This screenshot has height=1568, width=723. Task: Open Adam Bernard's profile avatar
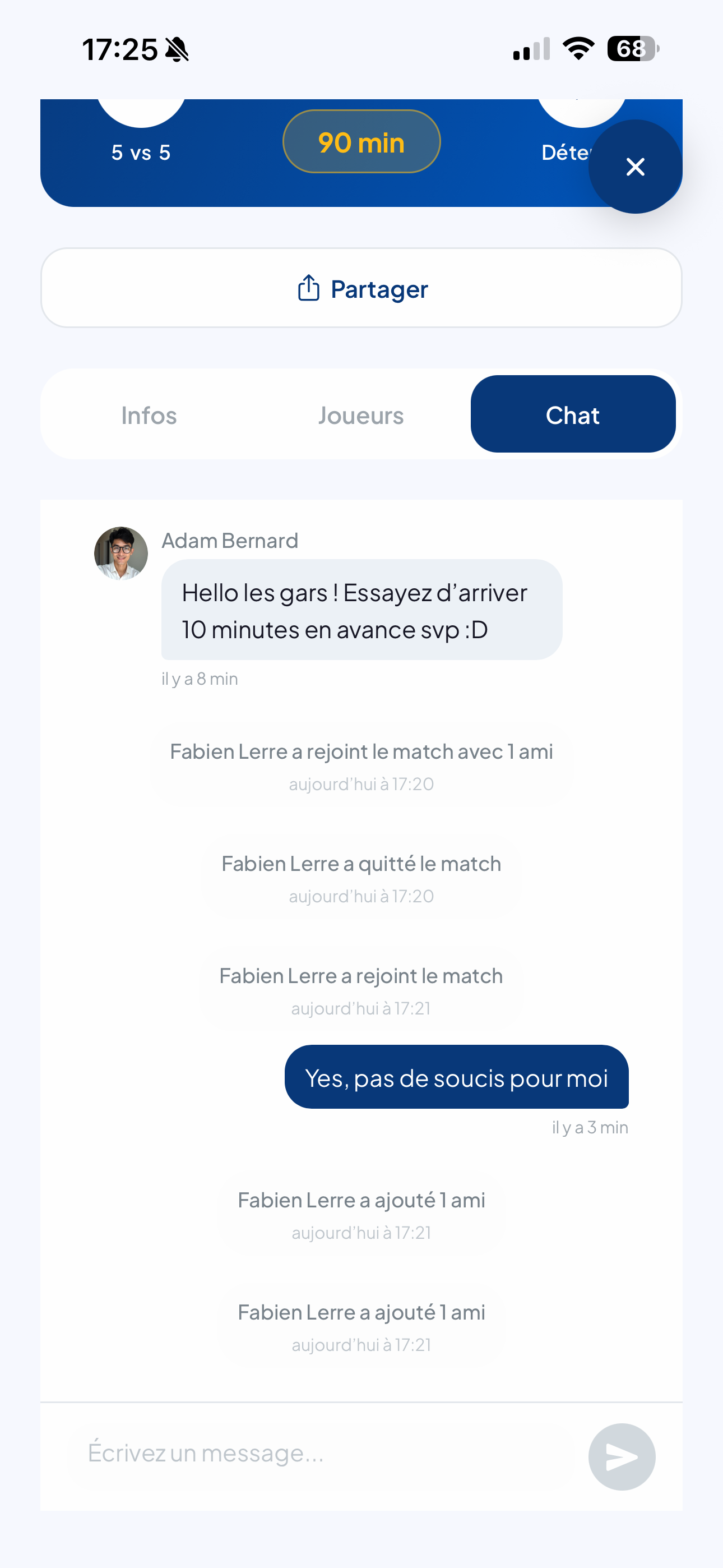[121, 553]
